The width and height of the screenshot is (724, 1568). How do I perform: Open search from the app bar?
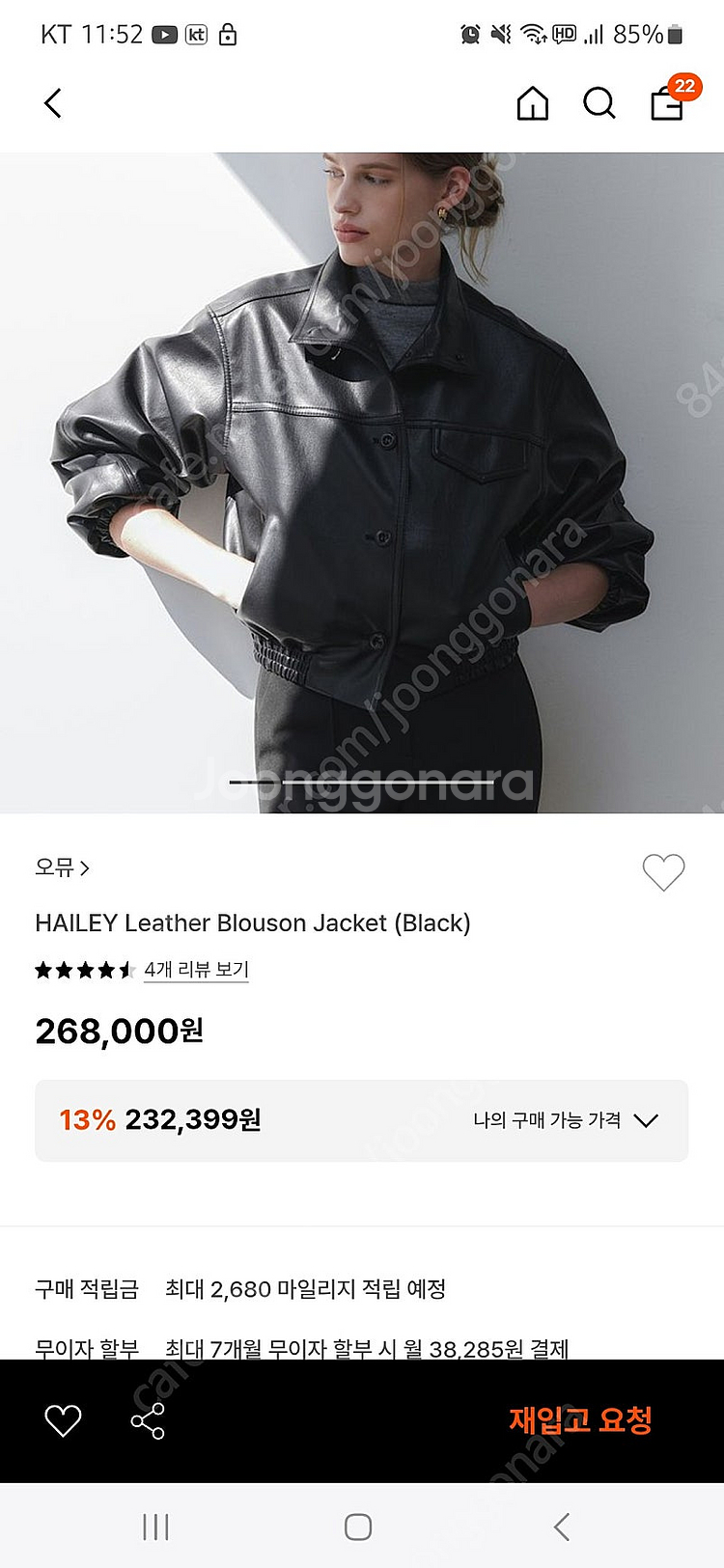(x=599, y=103)
